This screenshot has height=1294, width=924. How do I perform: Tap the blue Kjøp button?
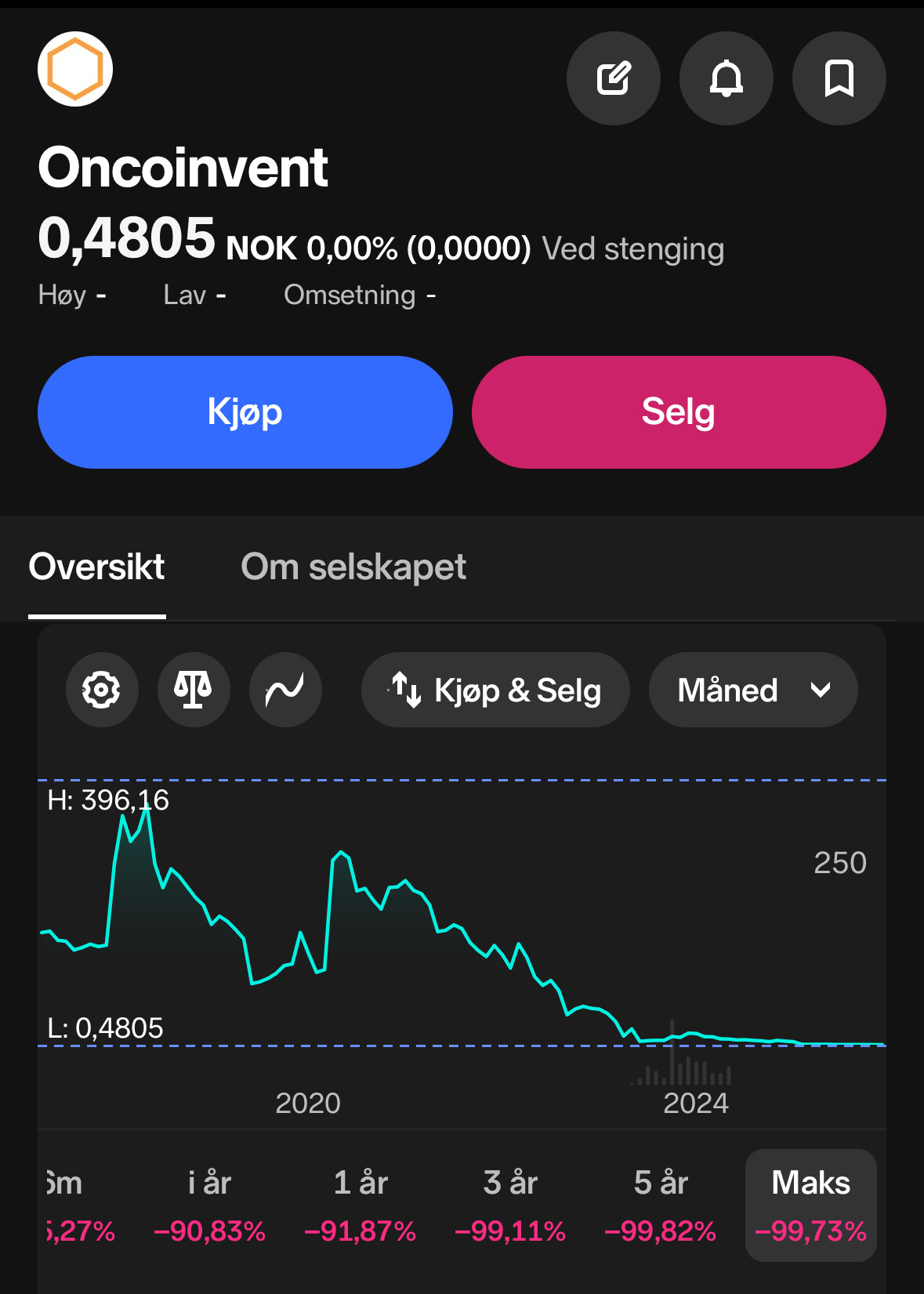tap(245, 412)
